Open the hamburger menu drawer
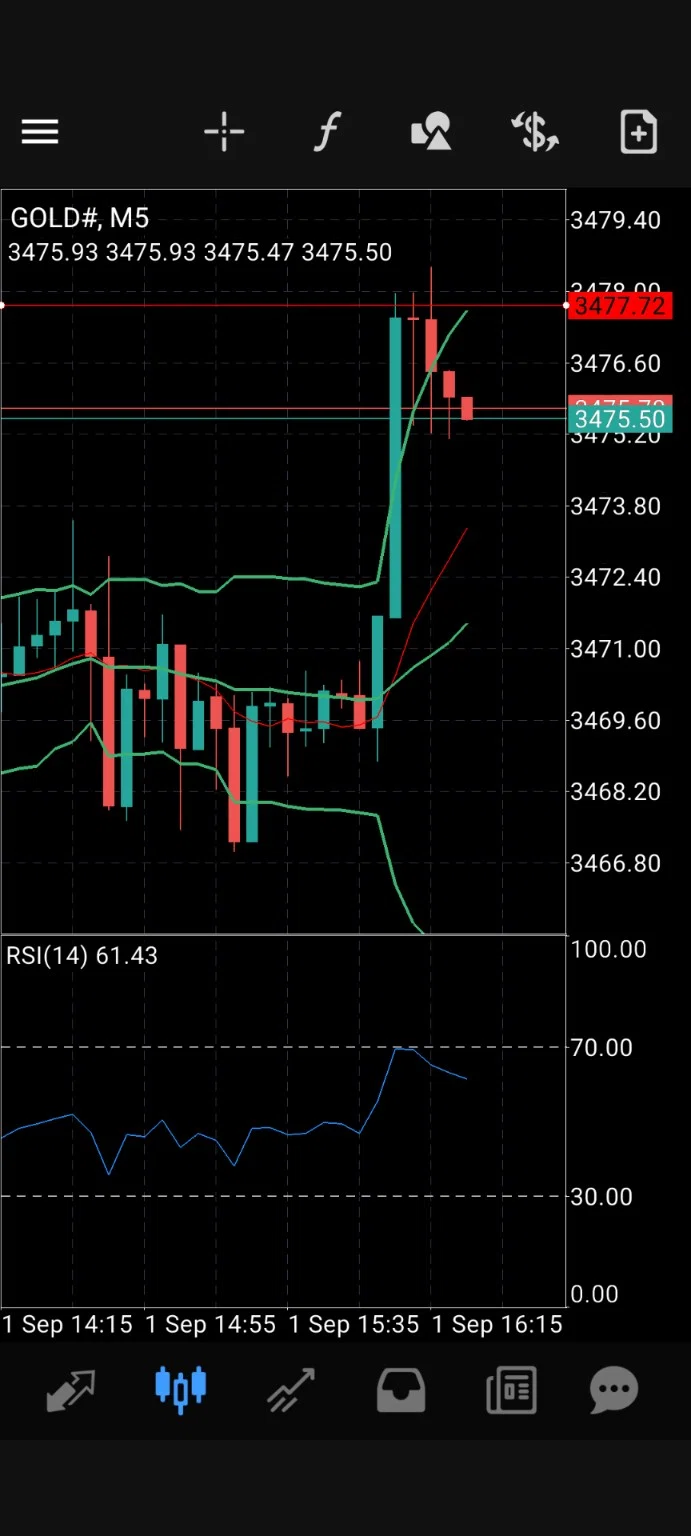This screenshot has height=1536, width=691. tap(40, 132)
